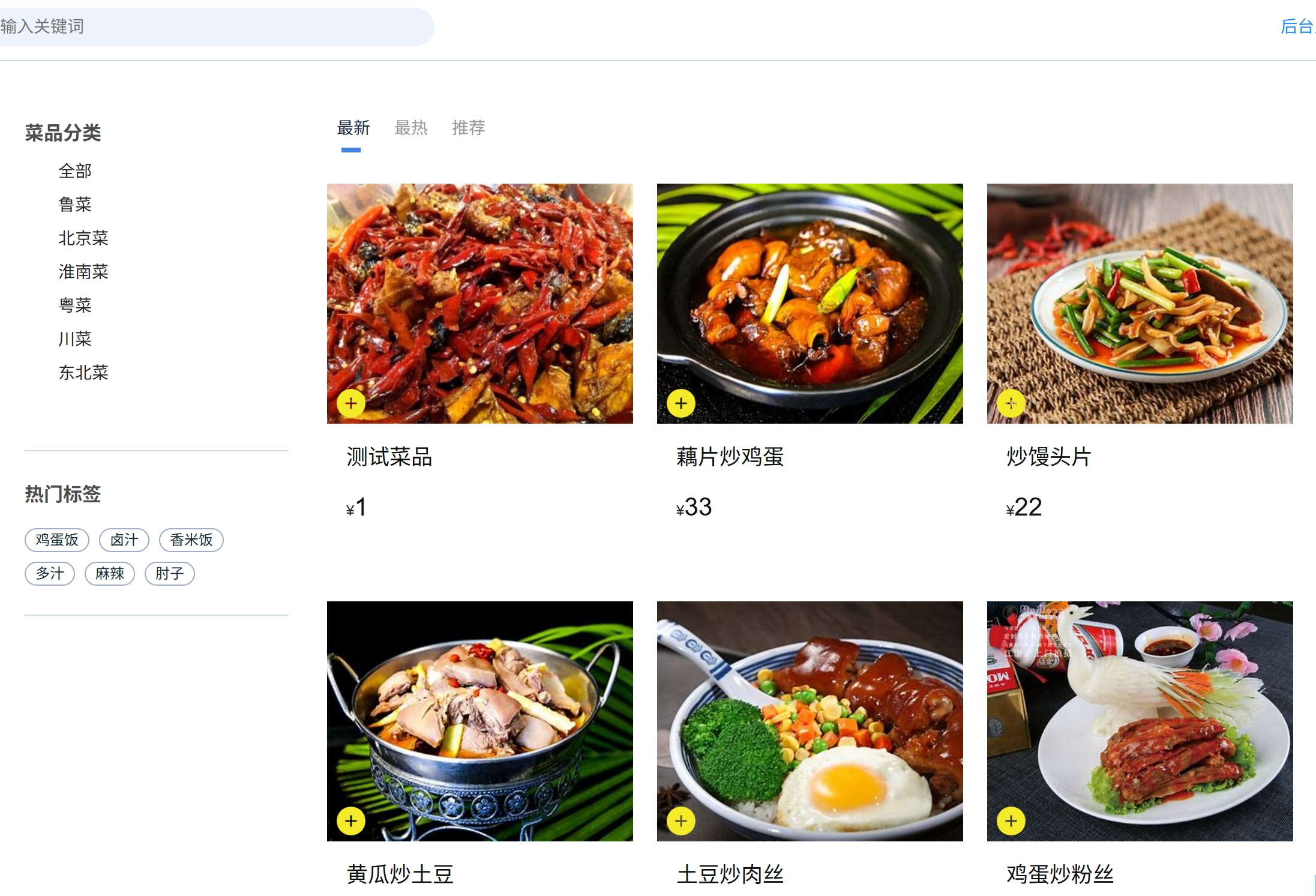Choose the 香米饭 tag
The width and height of the screenshot is (1316, 896).
(191, 540)
